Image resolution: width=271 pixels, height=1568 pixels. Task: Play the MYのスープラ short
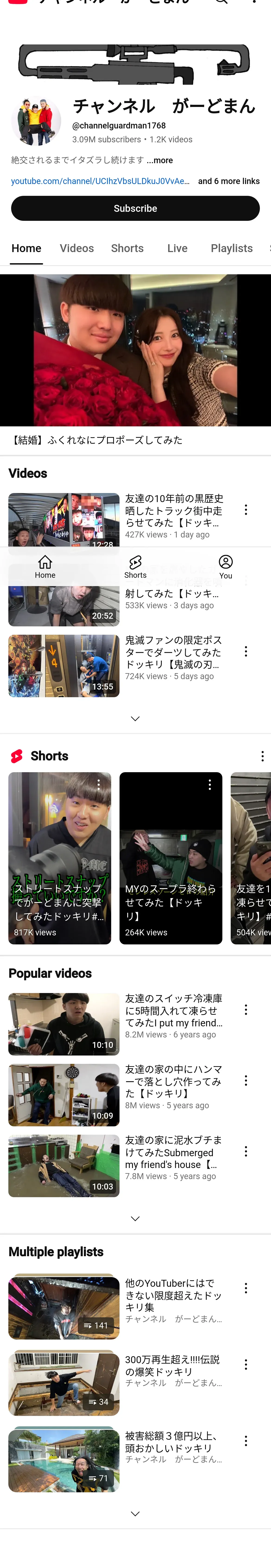coord(170,858)
